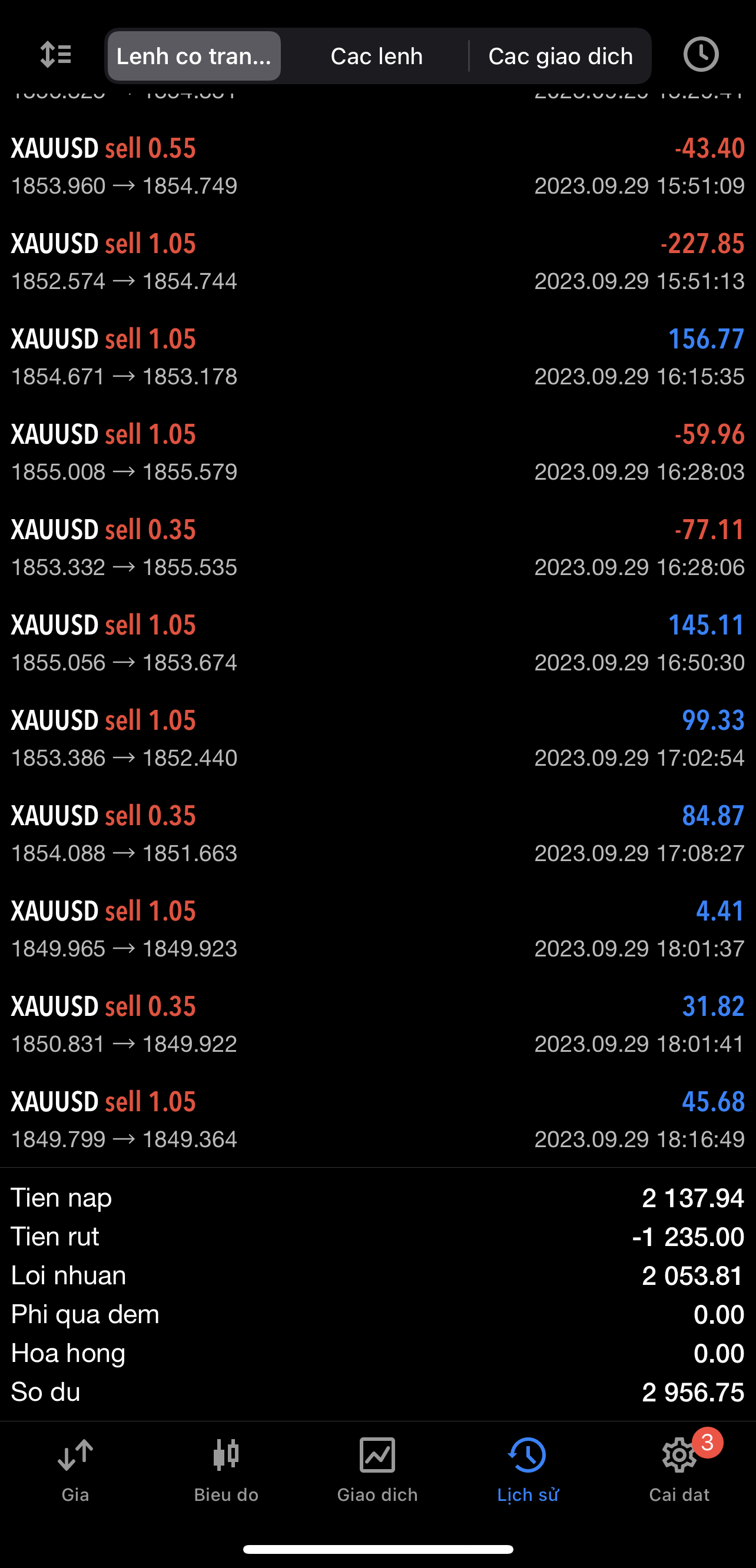Select the "Lenh co tran..." segment

194,56
